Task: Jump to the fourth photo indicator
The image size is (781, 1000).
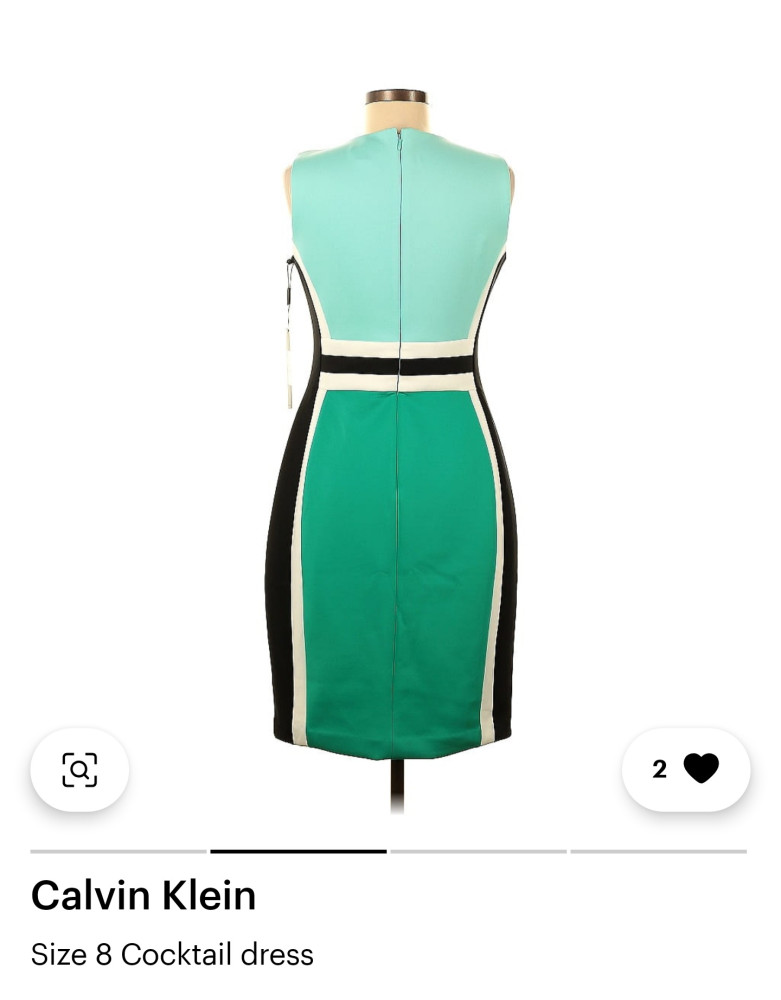Action: 658,851
